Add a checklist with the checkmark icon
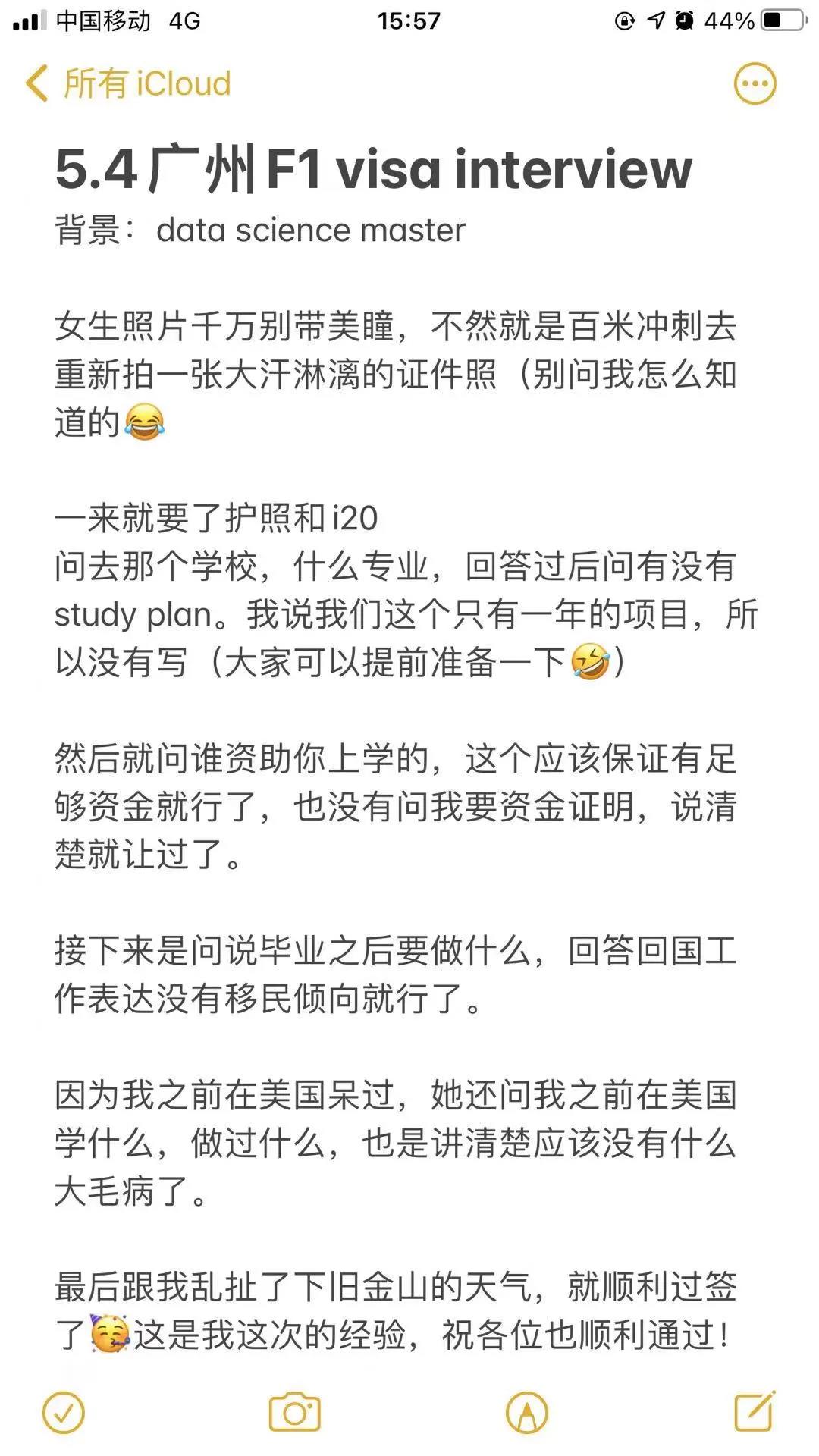This screenshot has height=1456, width=819. (x=64, y=1412)
